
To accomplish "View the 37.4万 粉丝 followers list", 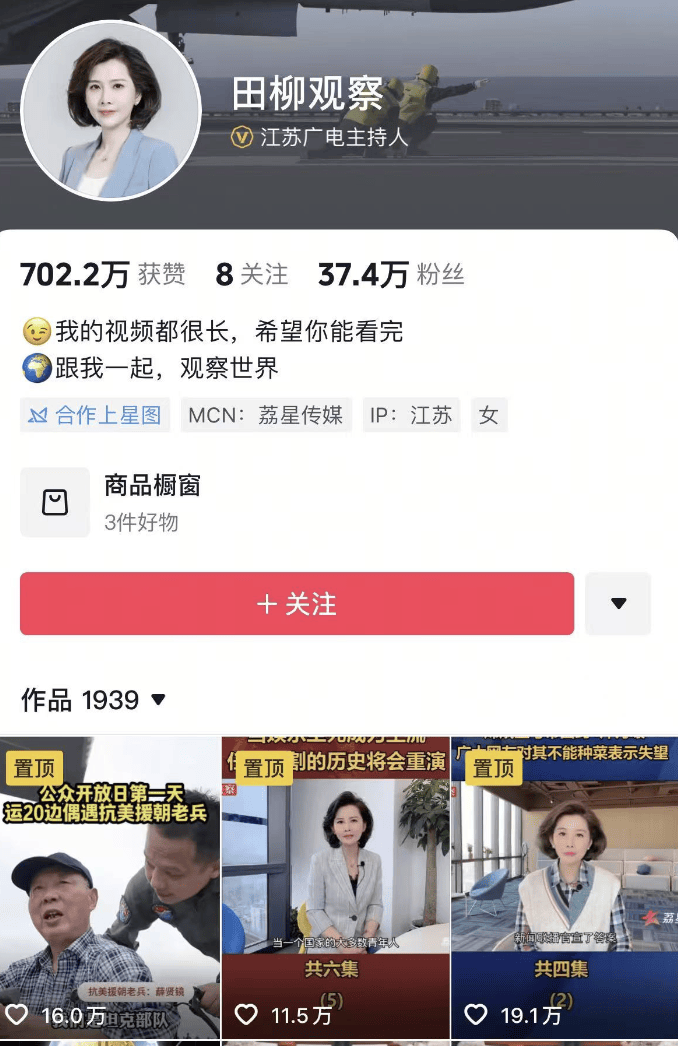I will pos(391,274).
